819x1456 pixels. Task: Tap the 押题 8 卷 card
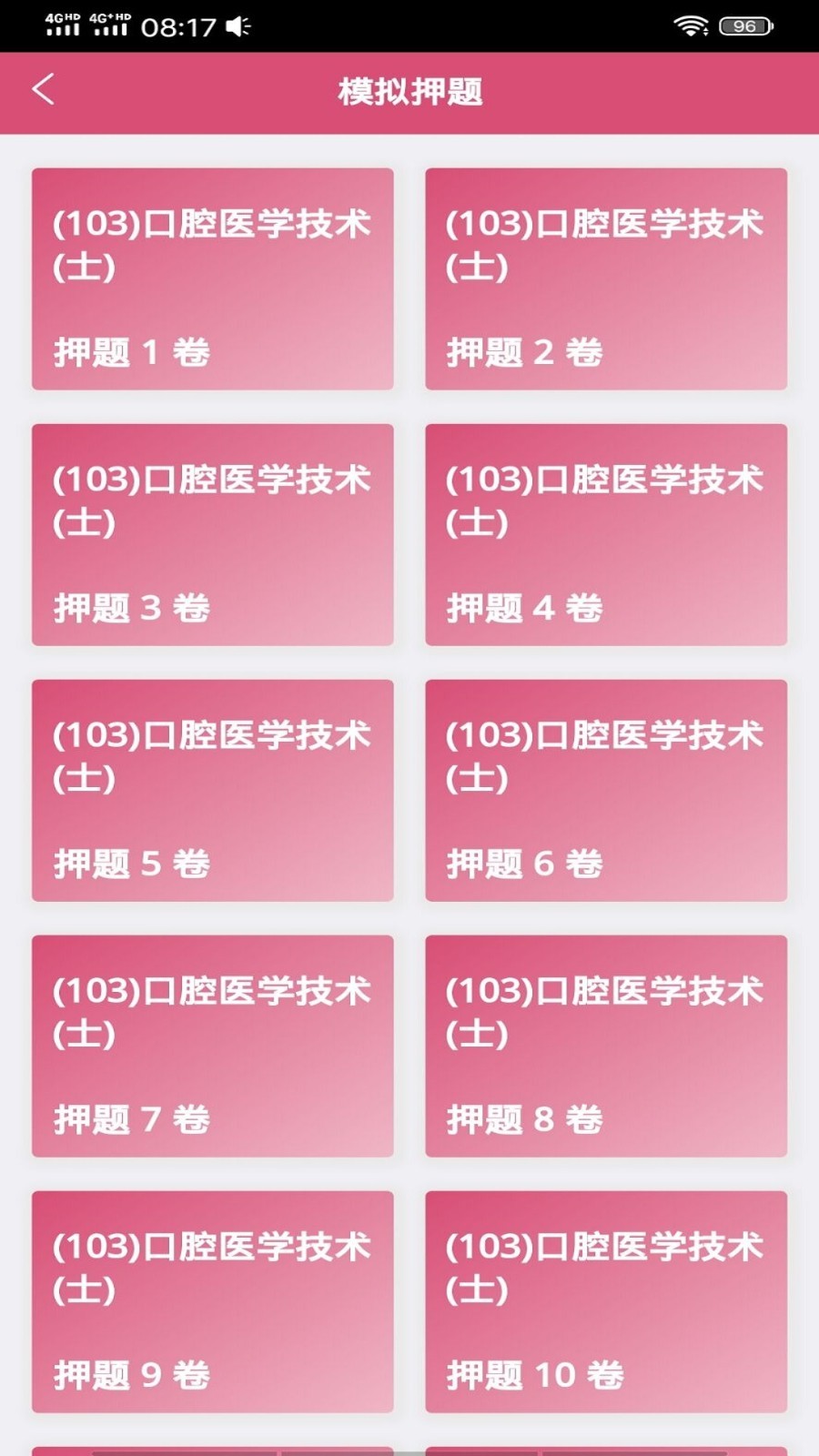click(x=605, y=1045)
